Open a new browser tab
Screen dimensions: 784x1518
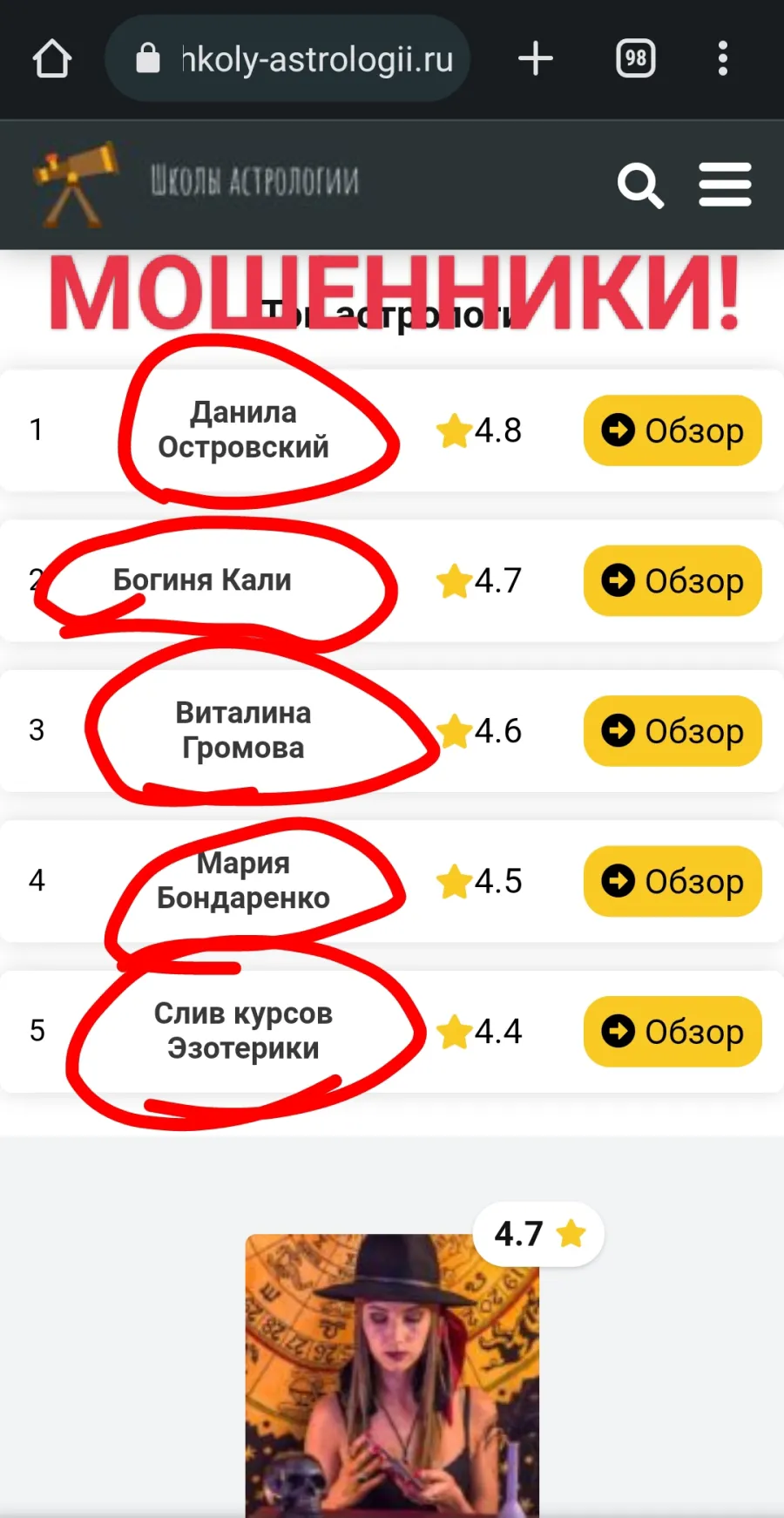point(536,59)
